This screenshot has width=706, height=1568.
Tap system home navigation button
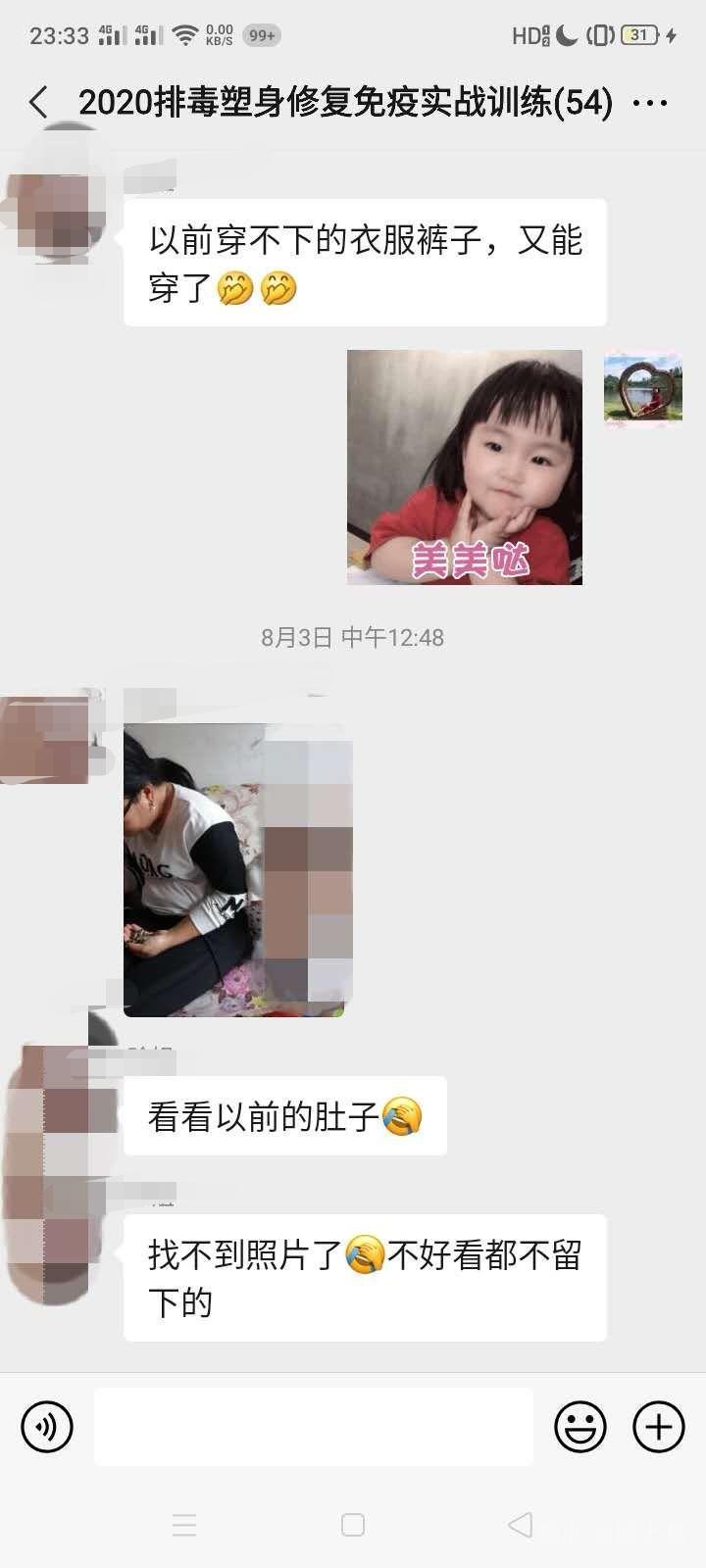(x=353, y=1525)
